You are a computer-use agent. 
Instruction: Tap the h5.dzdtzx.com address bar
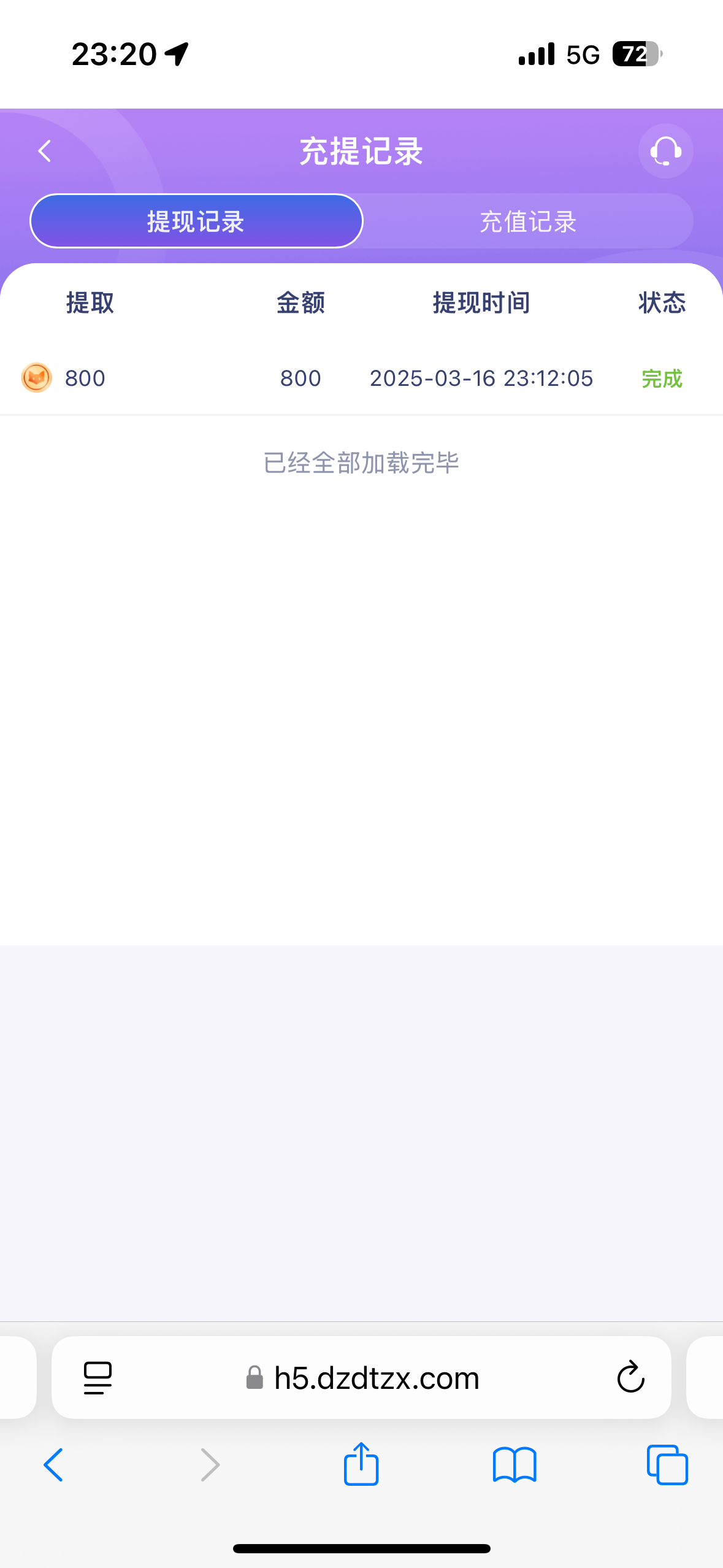coord(375,1377)
